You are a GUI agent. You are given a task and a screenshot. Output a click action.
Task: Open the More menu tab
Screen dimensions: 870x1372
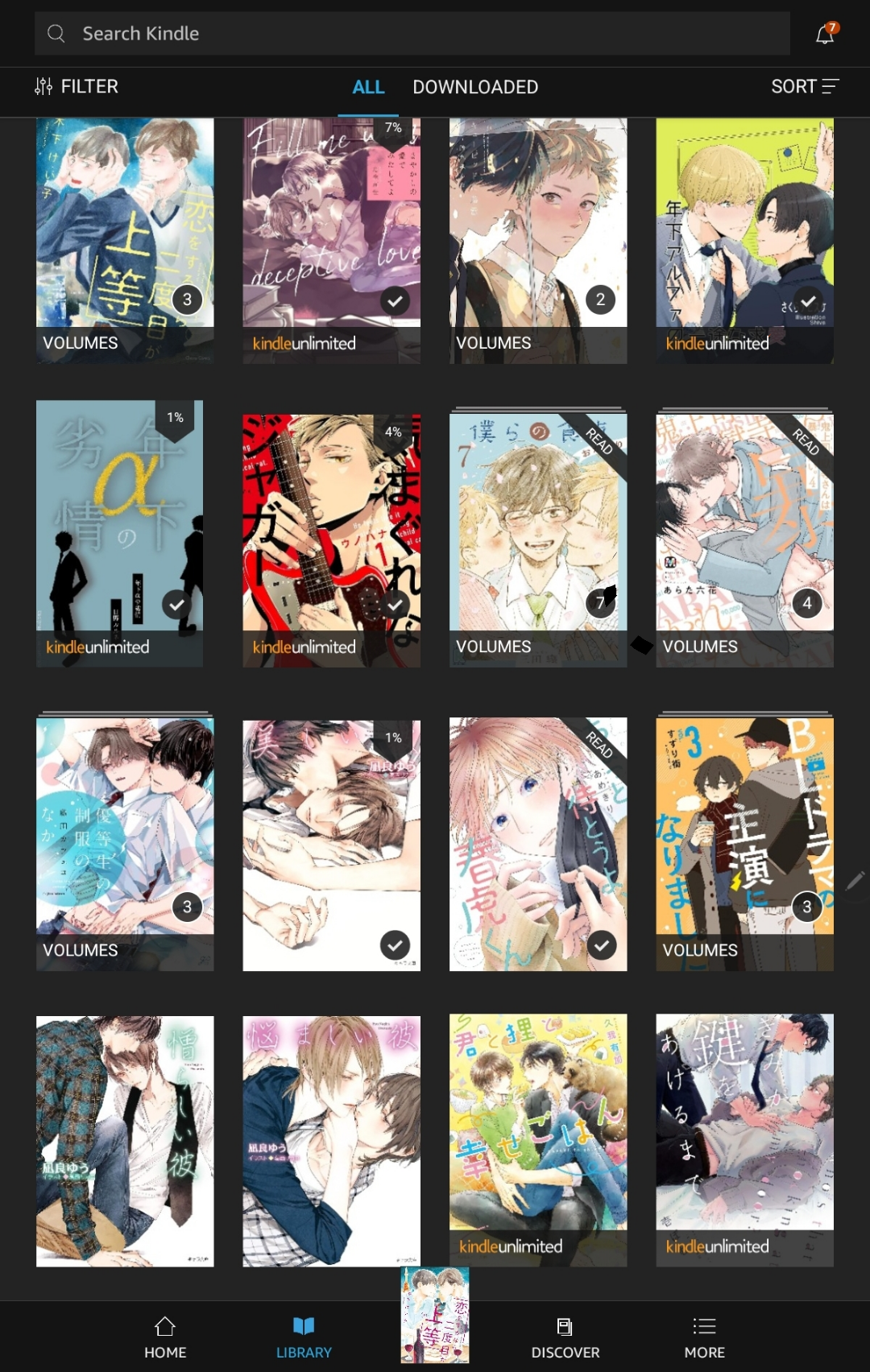point(704,1337)
